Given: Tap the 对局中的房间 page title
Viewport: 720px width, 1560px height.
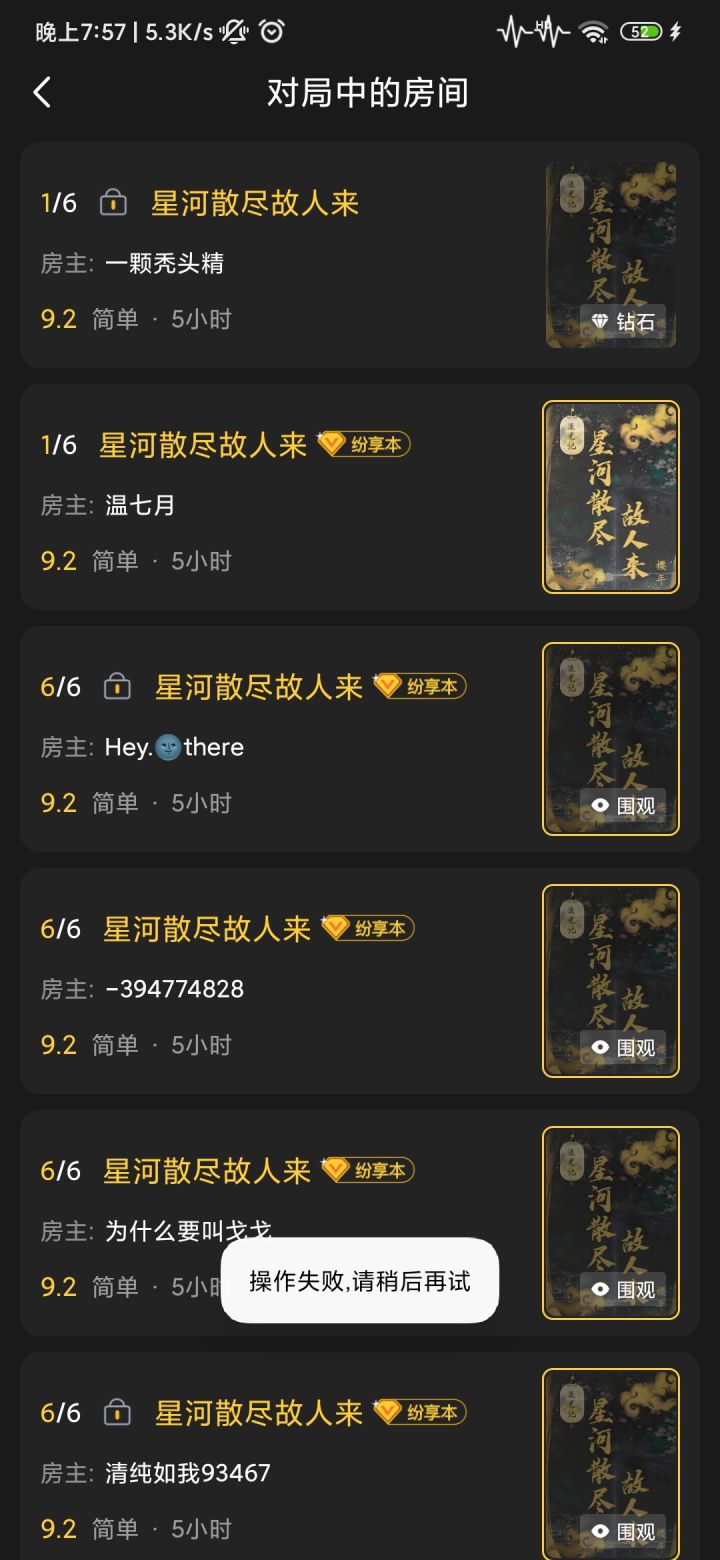Looking at the screenshot, I should [360, 92].
